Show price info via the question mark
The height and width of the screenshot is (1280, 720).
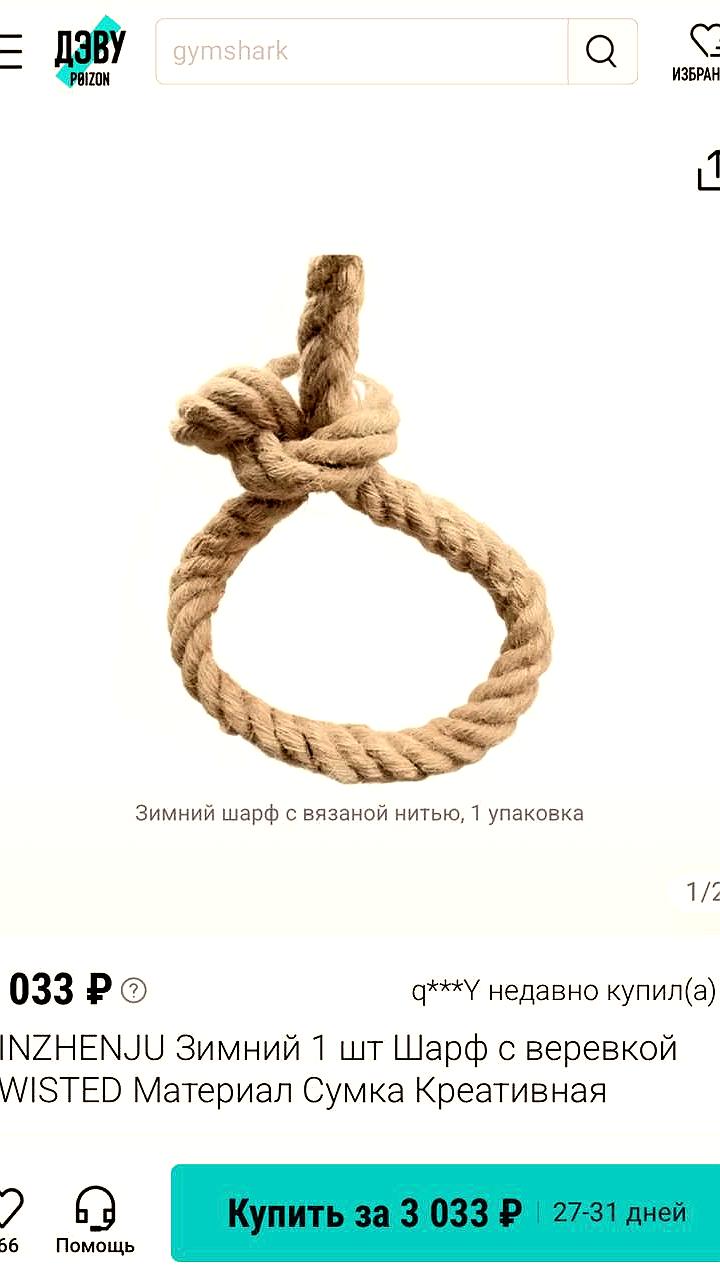(x=134, y=990)
